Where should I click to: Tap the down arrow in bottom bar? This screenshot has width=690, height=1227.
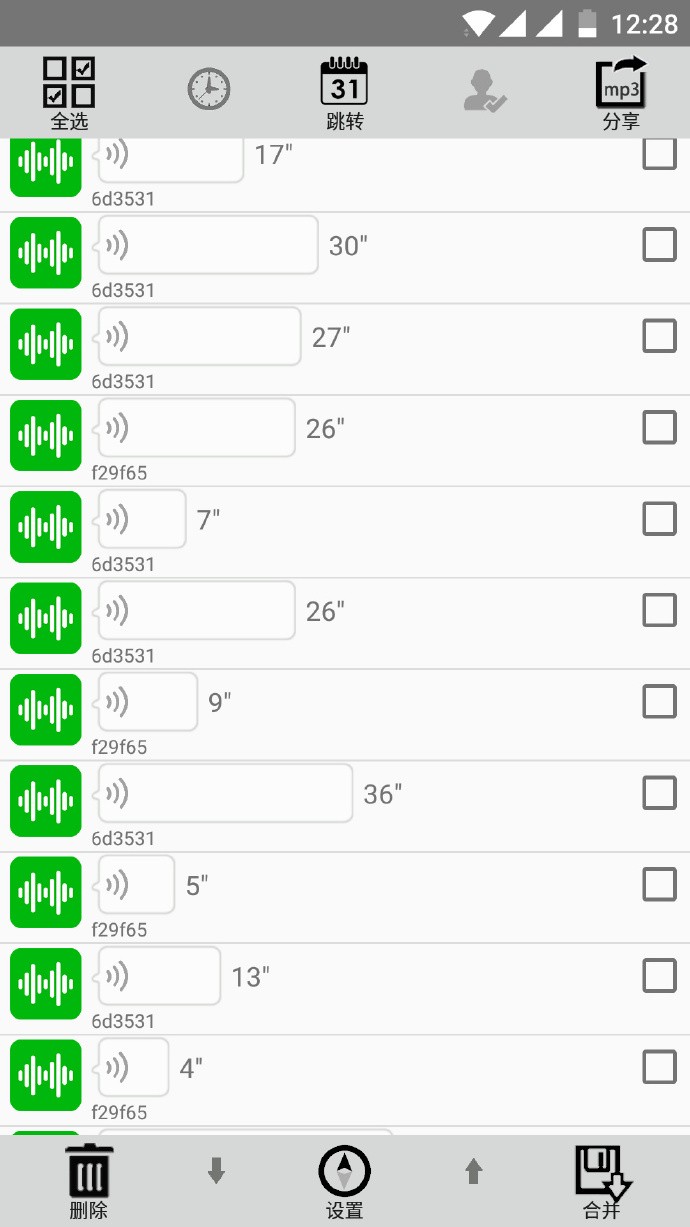(216, 1171)
